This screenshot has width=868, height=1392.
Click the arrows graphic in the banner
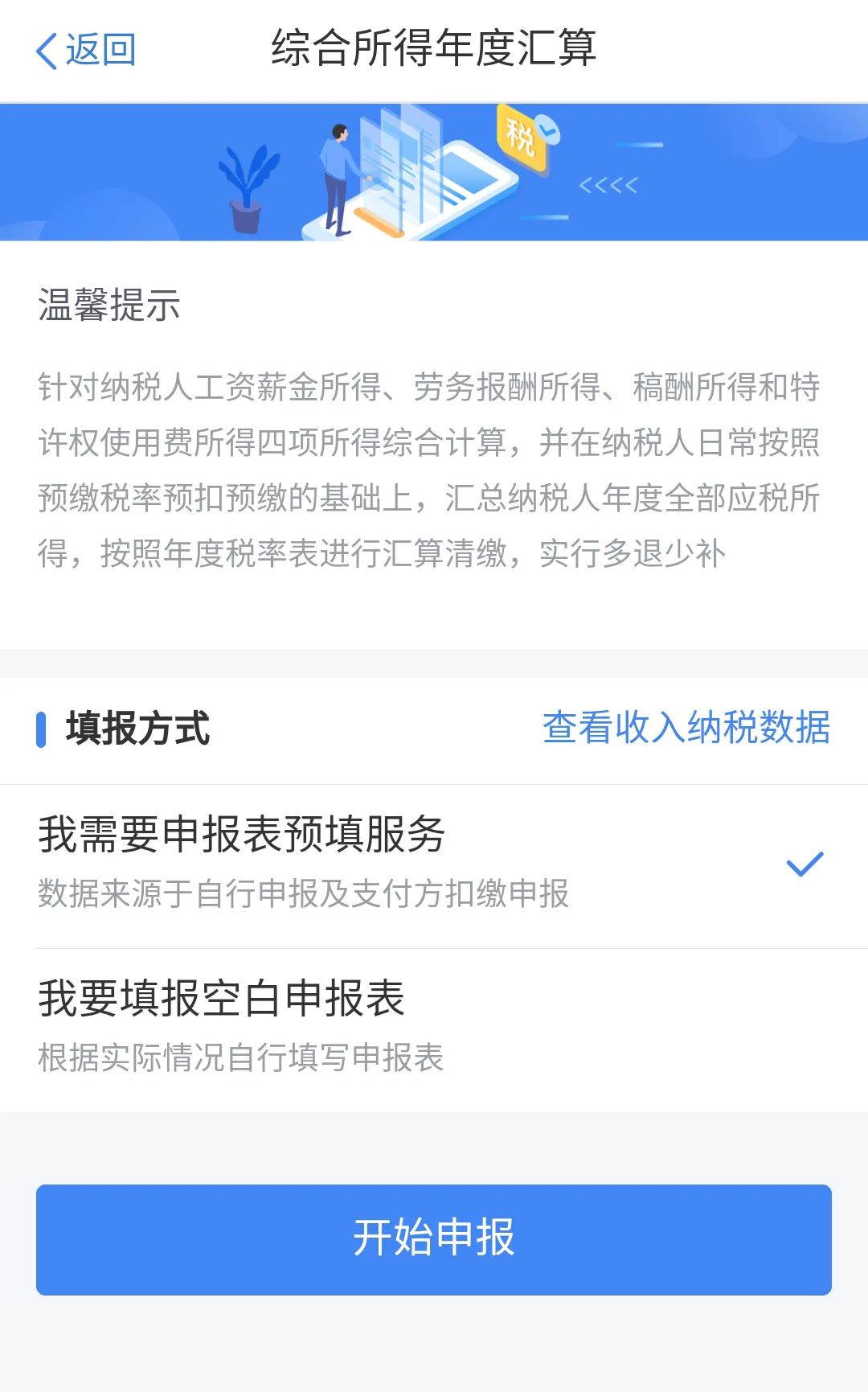coord(608,186)
